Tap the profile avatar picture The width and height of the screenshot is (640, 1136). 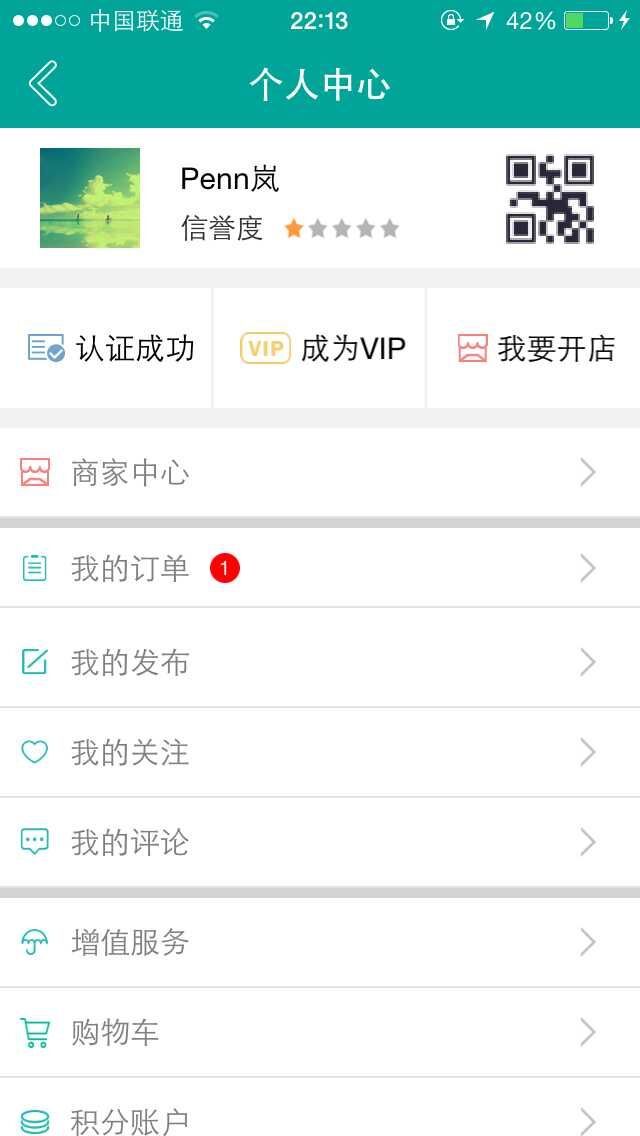coord(90,198)
